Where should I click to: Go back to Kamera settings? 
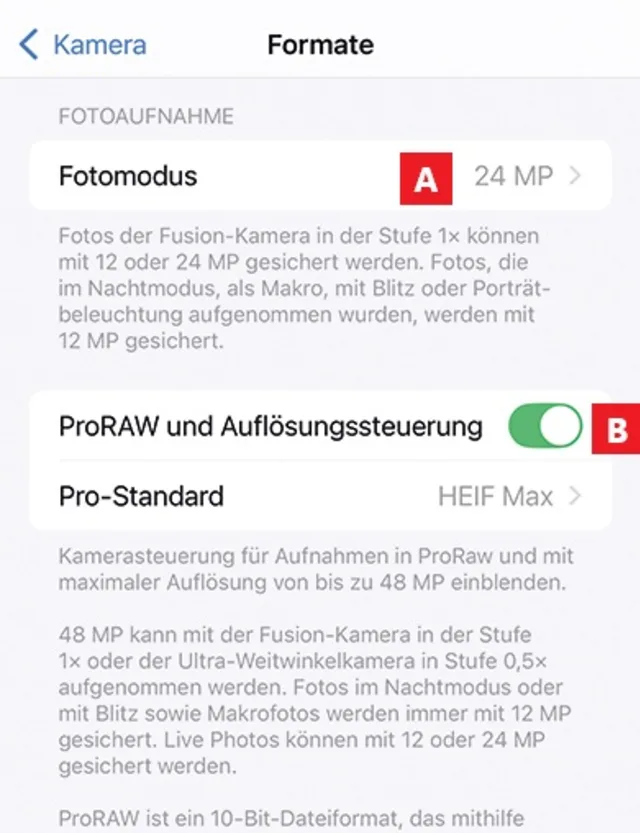click(83, 45)
